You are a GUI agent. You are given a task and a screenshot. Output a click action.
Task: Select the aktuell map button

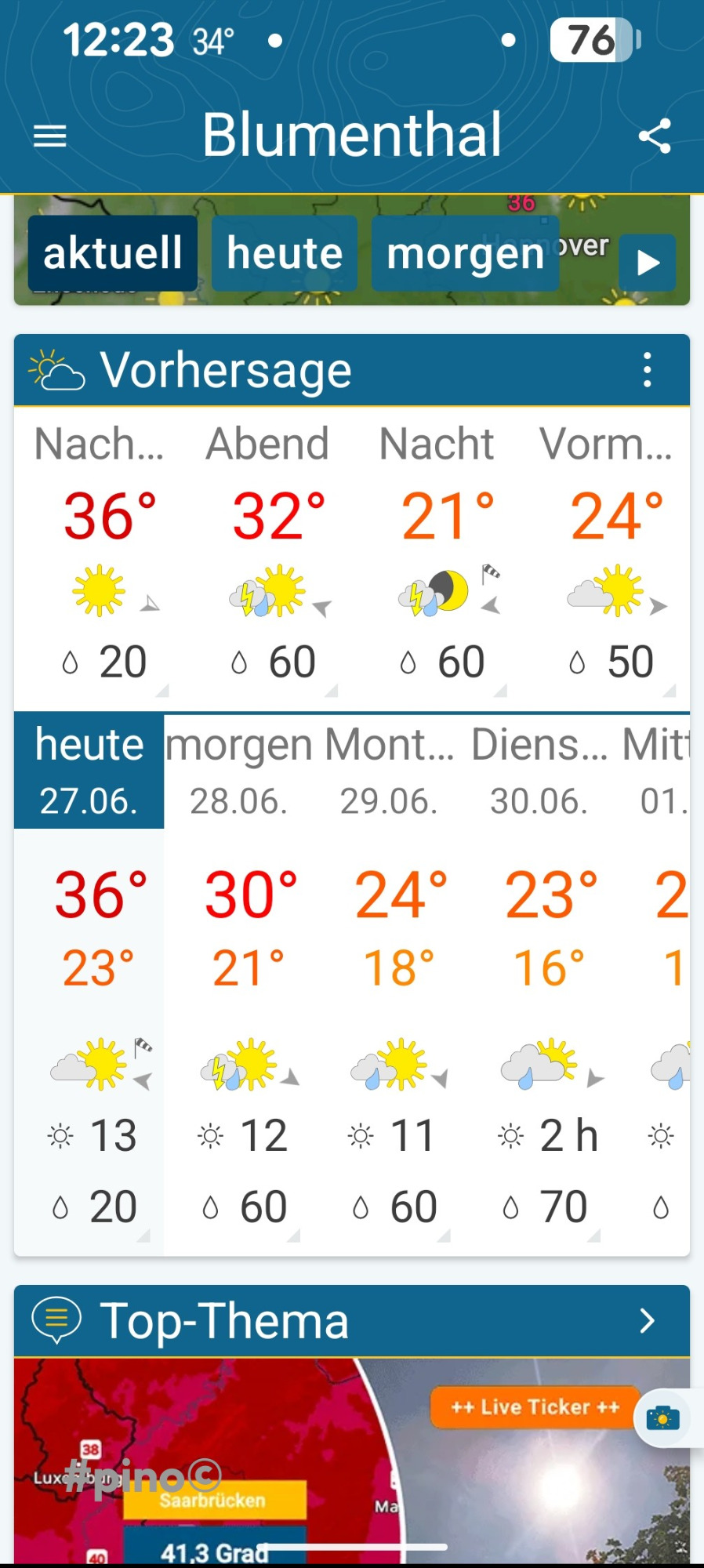pyautogui.click(x=113, y=253)
